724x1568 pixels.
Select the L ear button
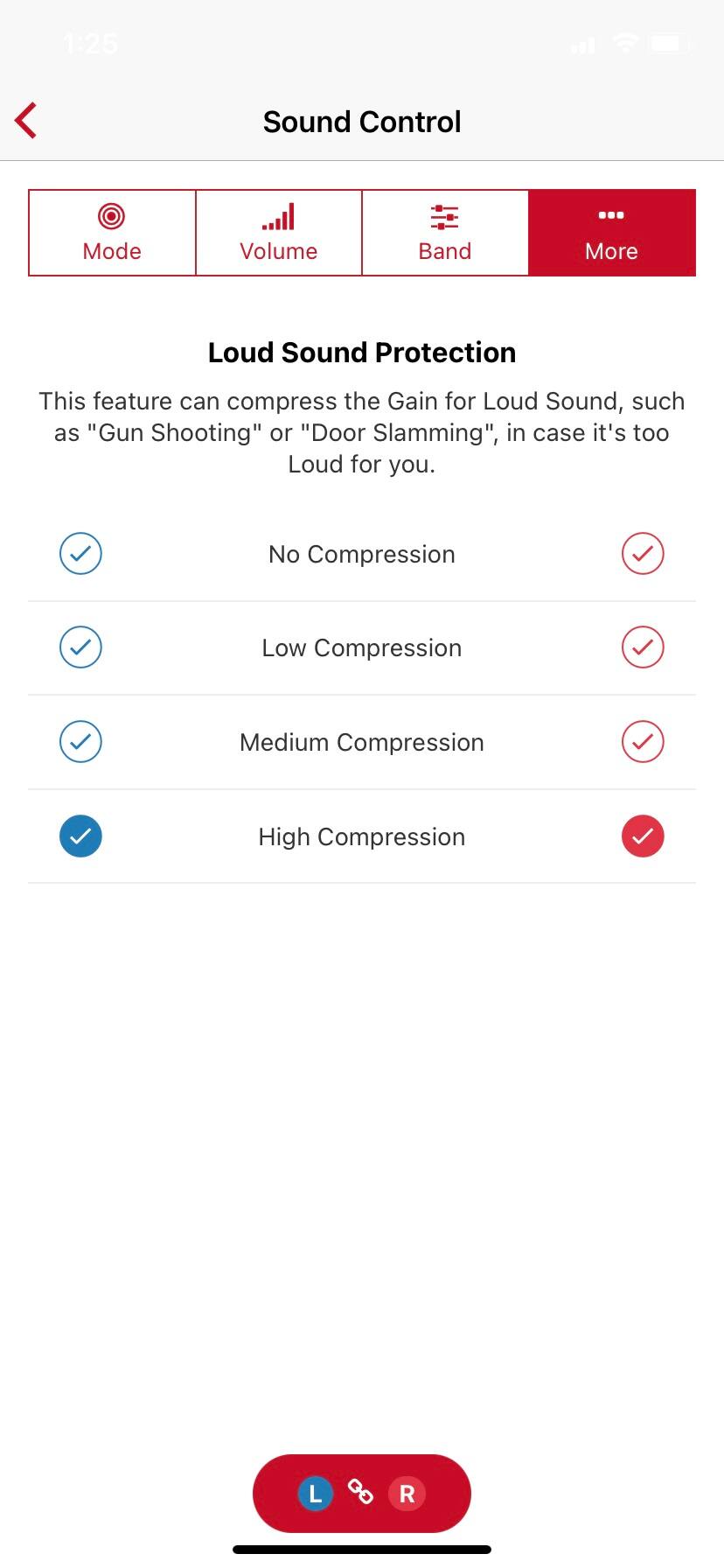pos(316,1494)
